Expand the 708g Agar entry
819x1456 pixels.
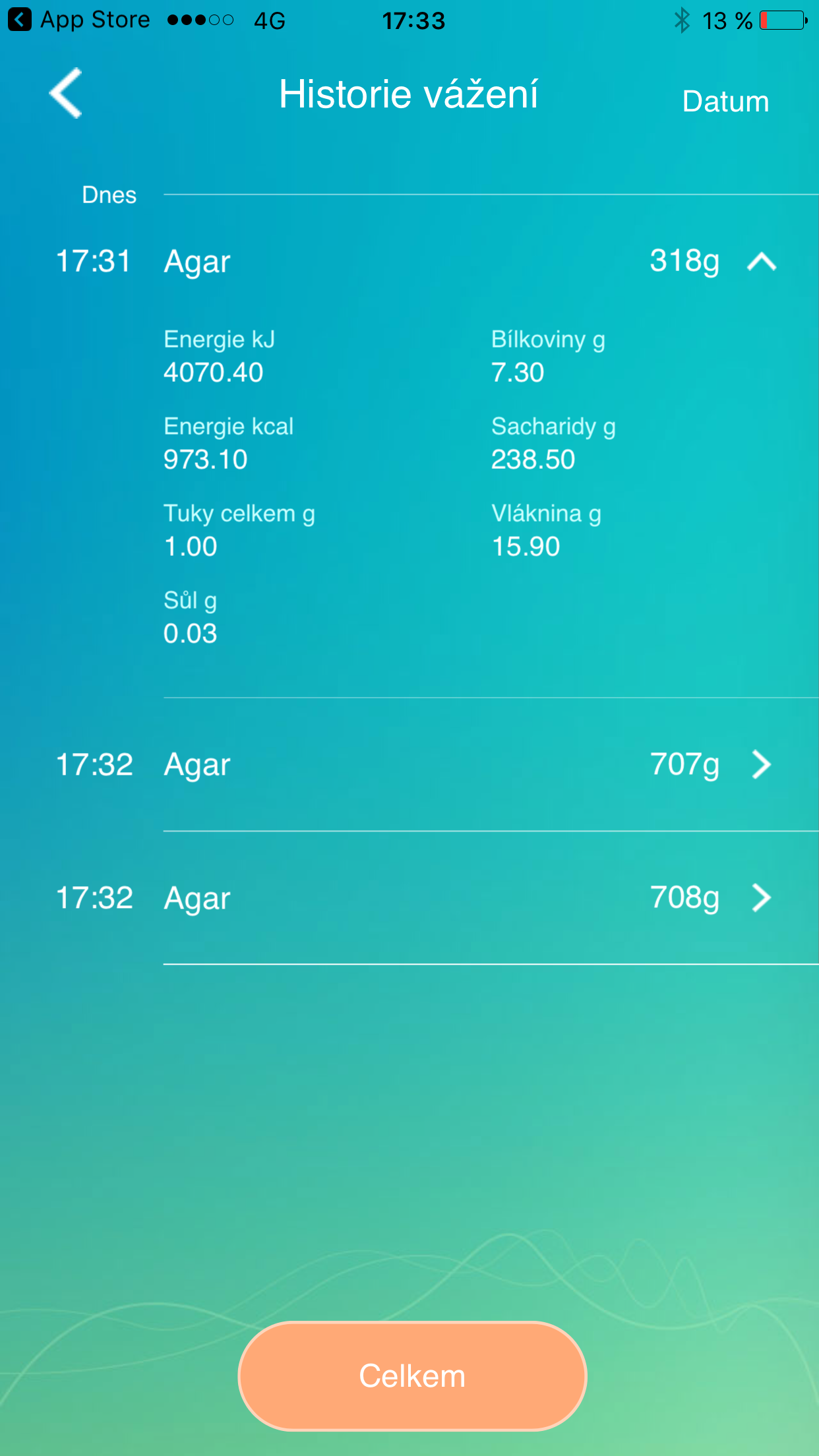pyautogui.click(x=762, y=897)
